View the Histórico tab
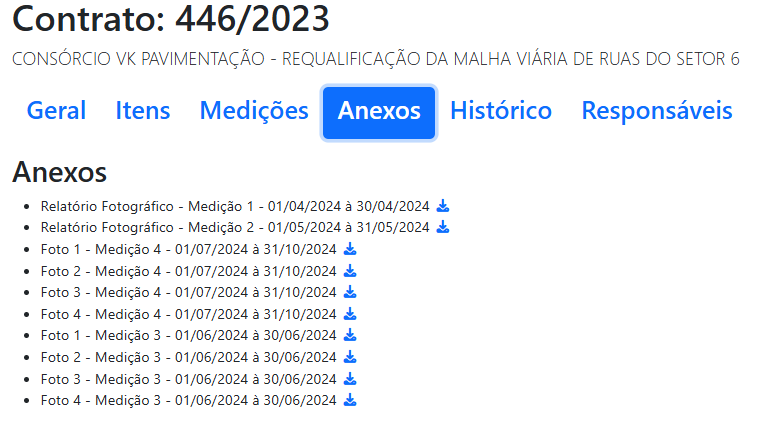Image resolution: width=766 pixels, height=426 pixels. pos(500,111)
